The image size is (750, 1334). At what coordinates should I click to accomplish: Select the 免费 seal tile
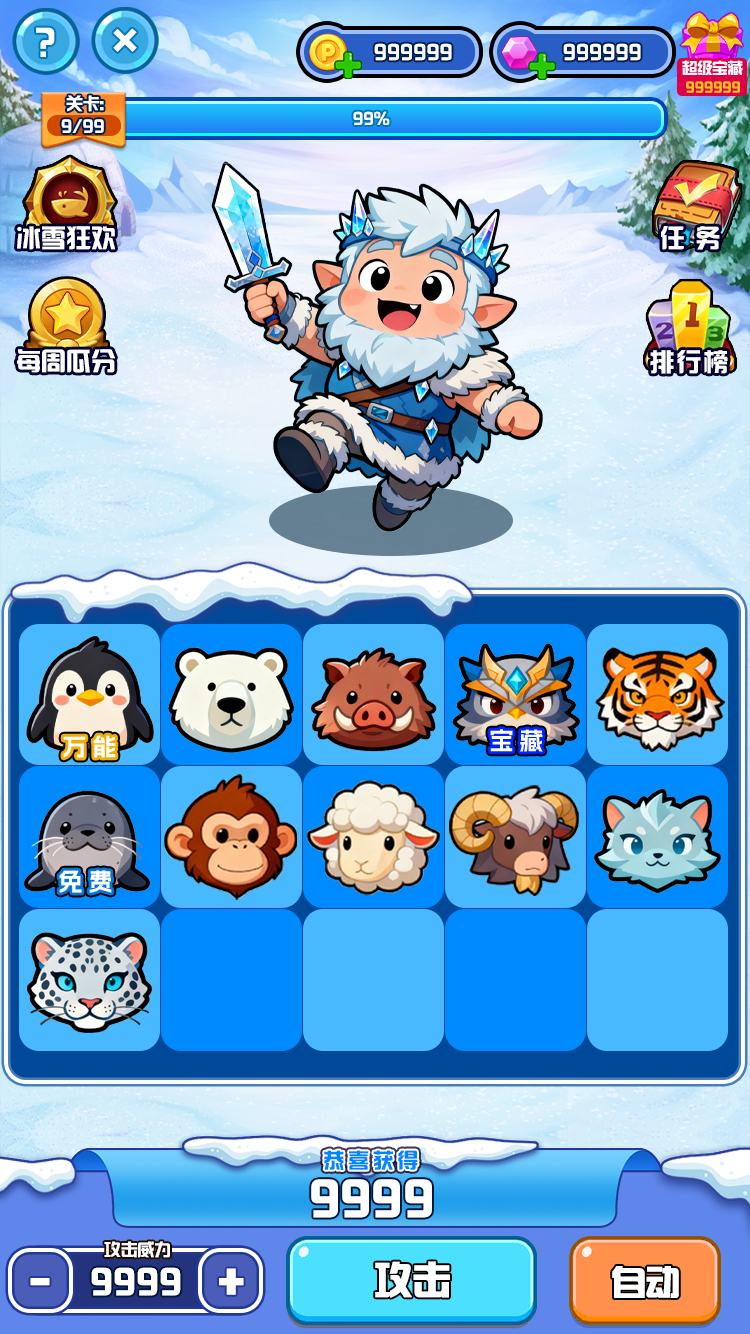pos(90,836)
